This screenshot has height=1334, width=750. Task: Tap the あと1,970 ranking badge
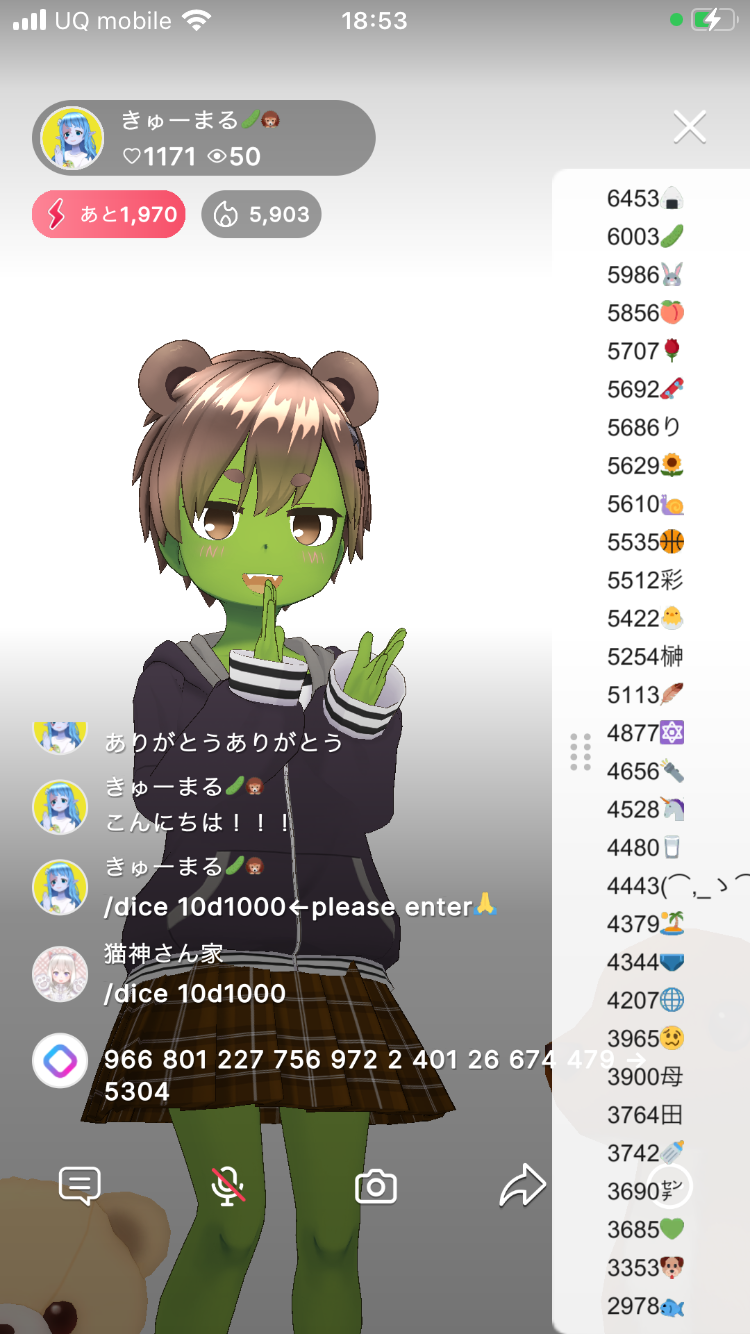pos(109,214)
